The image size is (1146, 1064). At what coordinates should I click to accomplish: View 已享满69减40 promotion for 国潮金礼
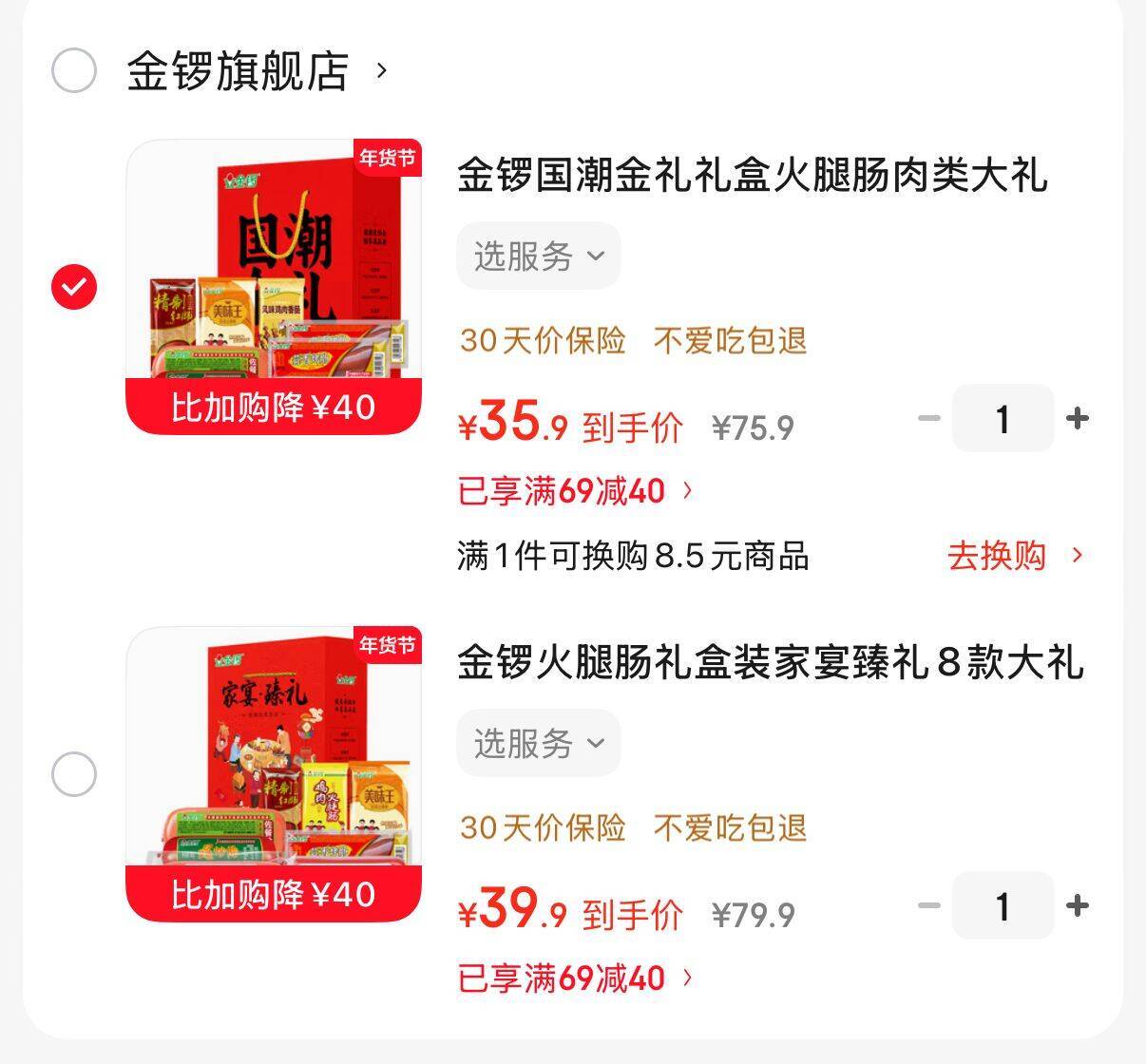click(x=576, y=491)
